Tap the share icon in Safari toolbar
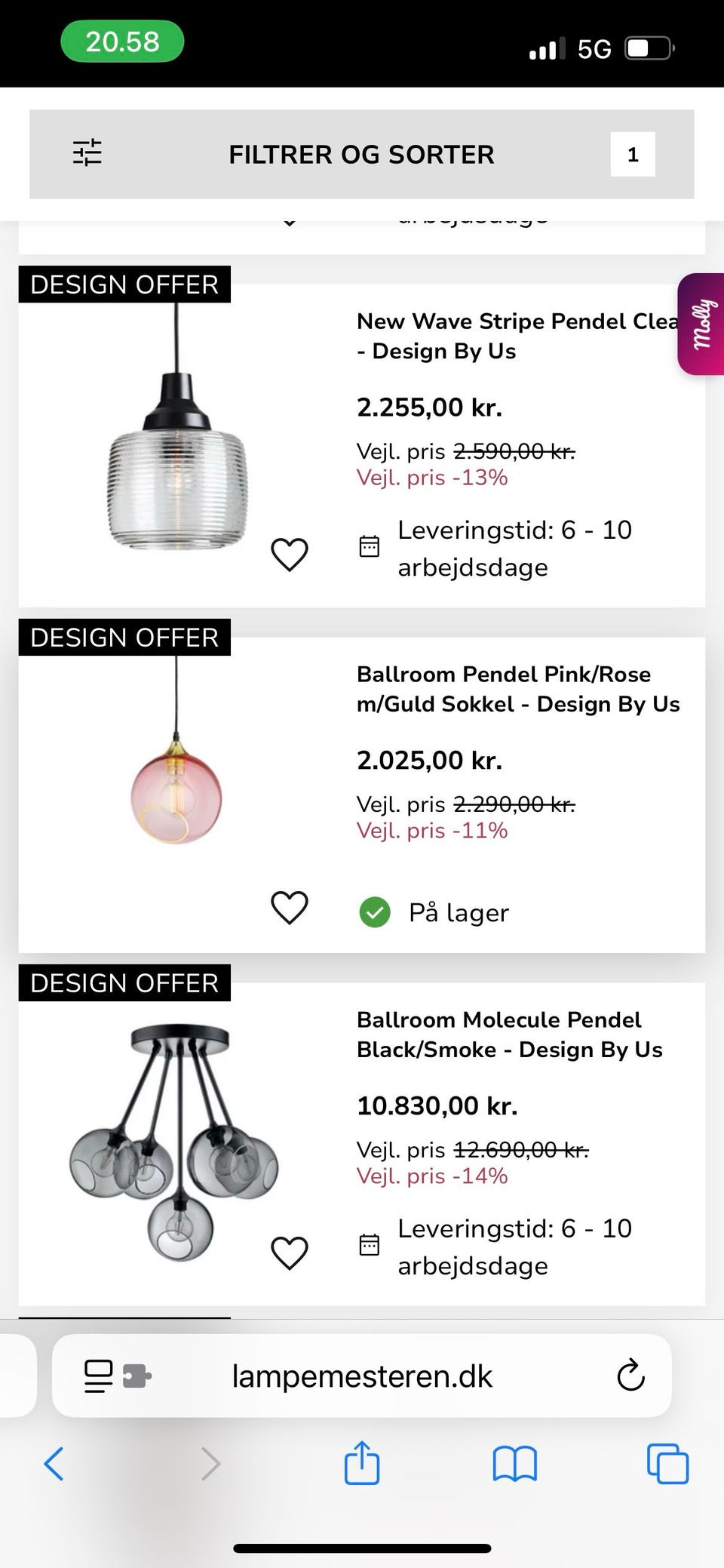724x1568 pixels. (x=362, y=1465)
